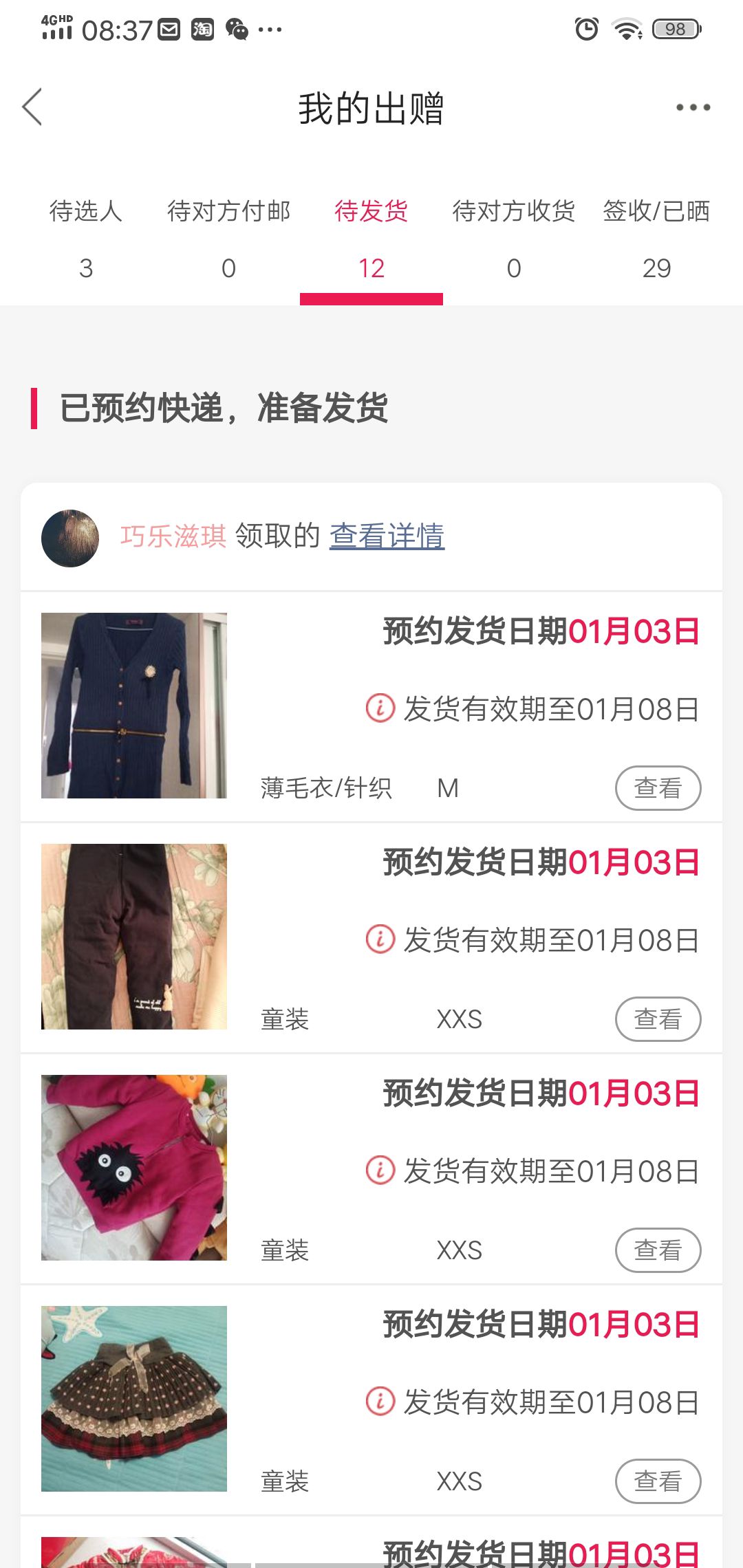
Task: Switch to the 待选人 tab
Action: coord(86,239)
